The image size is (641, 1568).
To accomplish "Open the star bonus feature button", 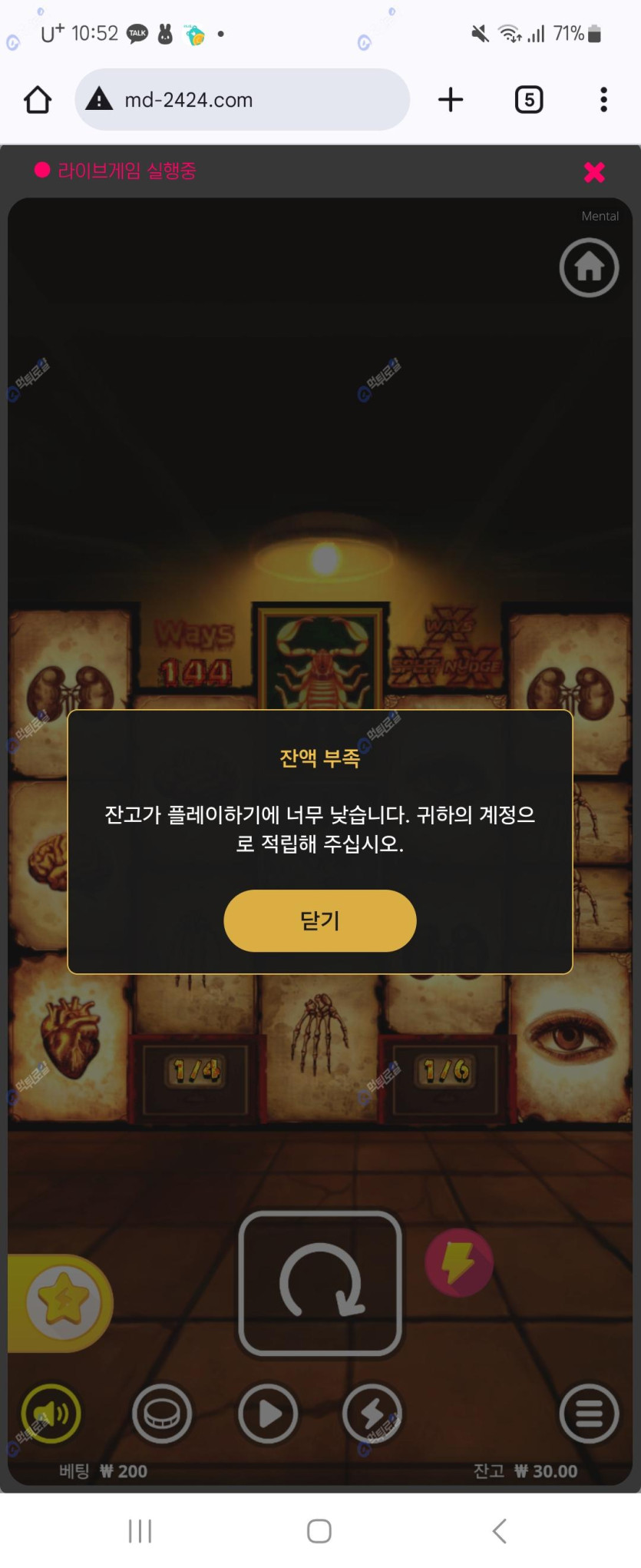I will click(63, 1302).
